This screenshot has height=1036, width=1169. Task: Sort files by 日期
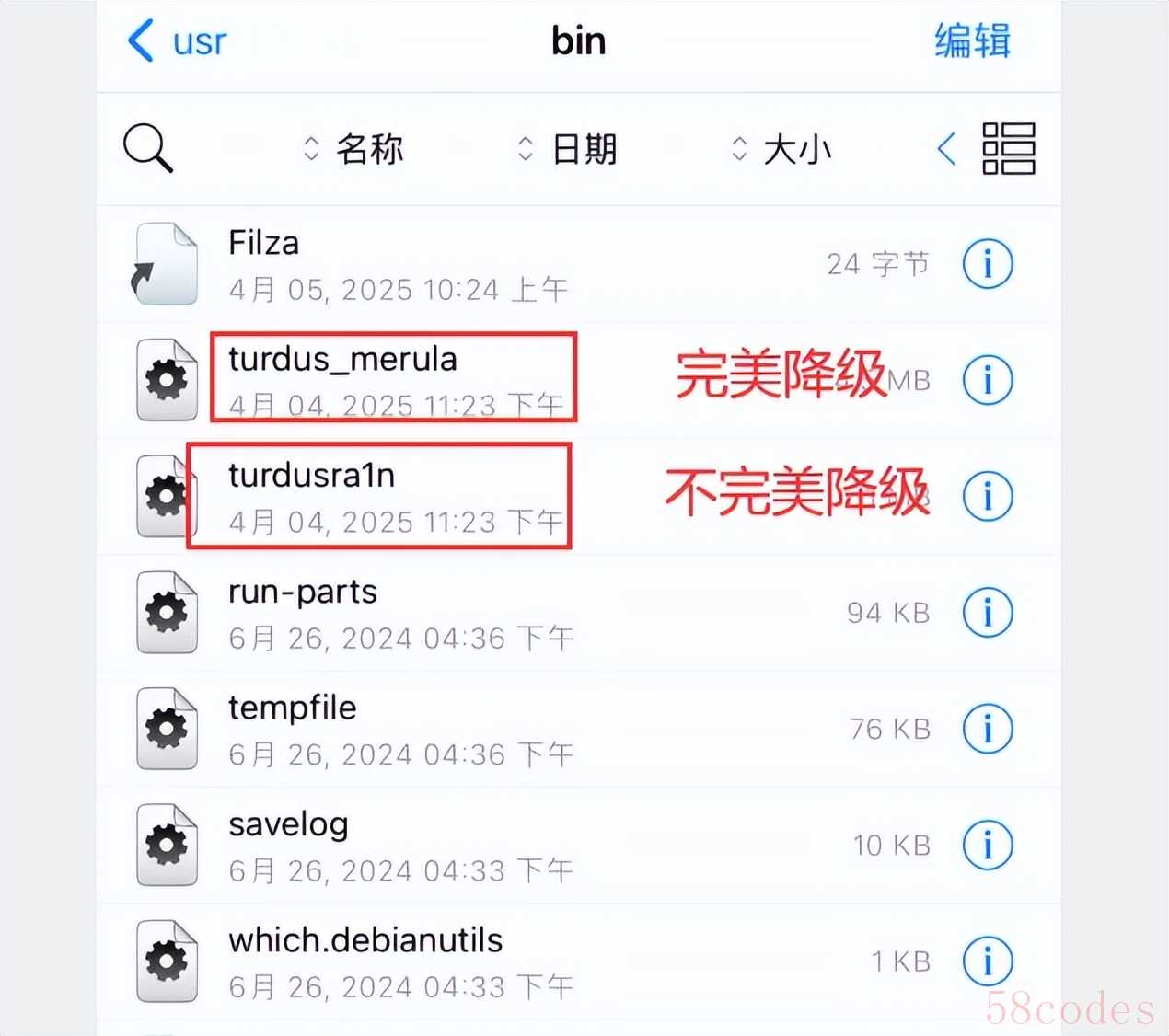(x=569, y=149)
